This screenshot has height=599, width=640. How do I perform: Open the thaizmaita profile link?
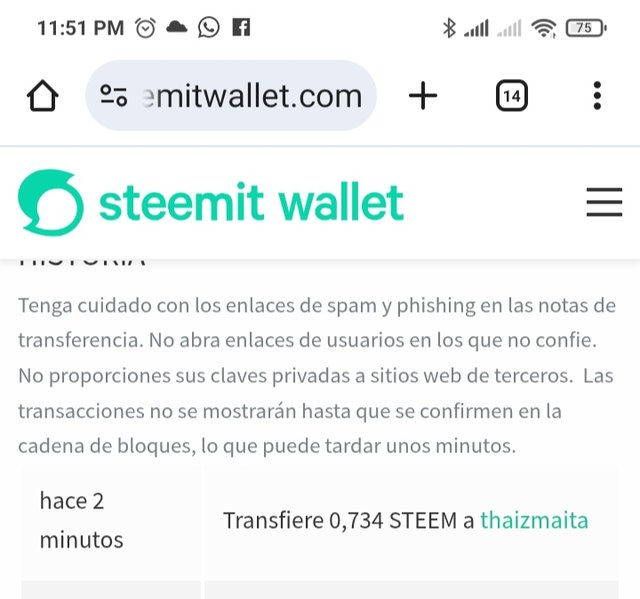coord(534,520)
